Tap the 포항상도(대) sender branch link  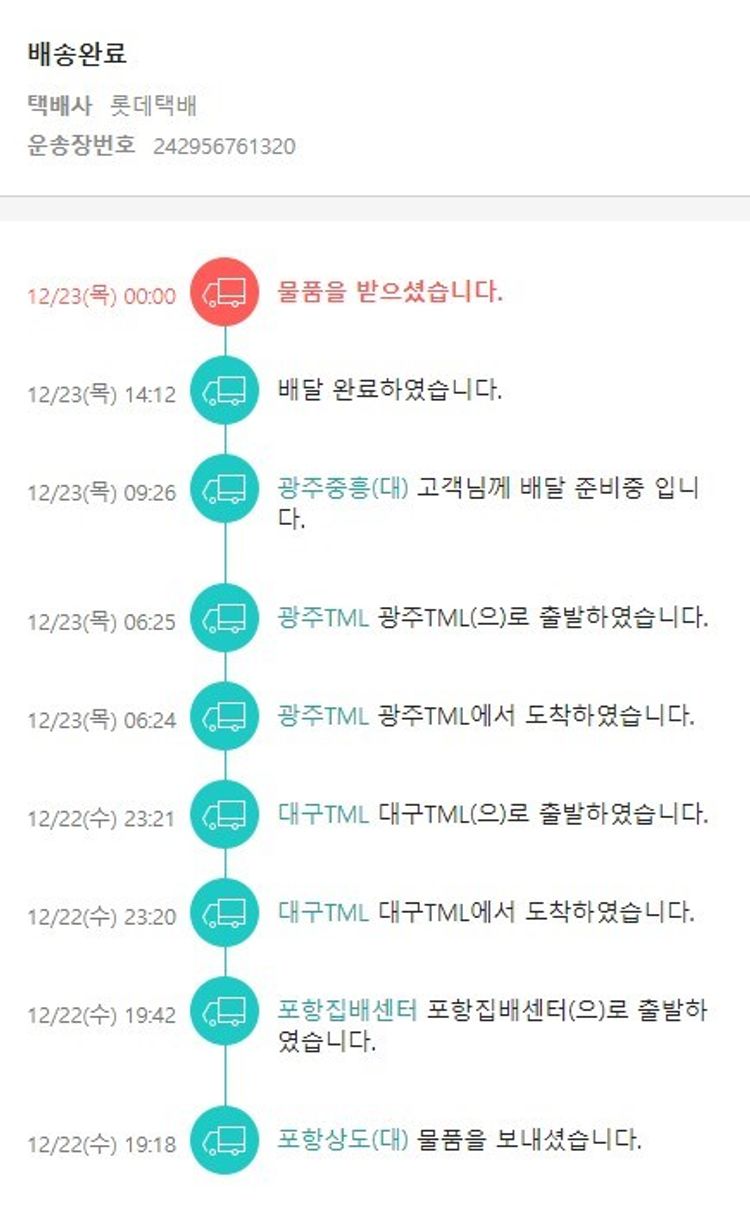(x=343, y=1139)
